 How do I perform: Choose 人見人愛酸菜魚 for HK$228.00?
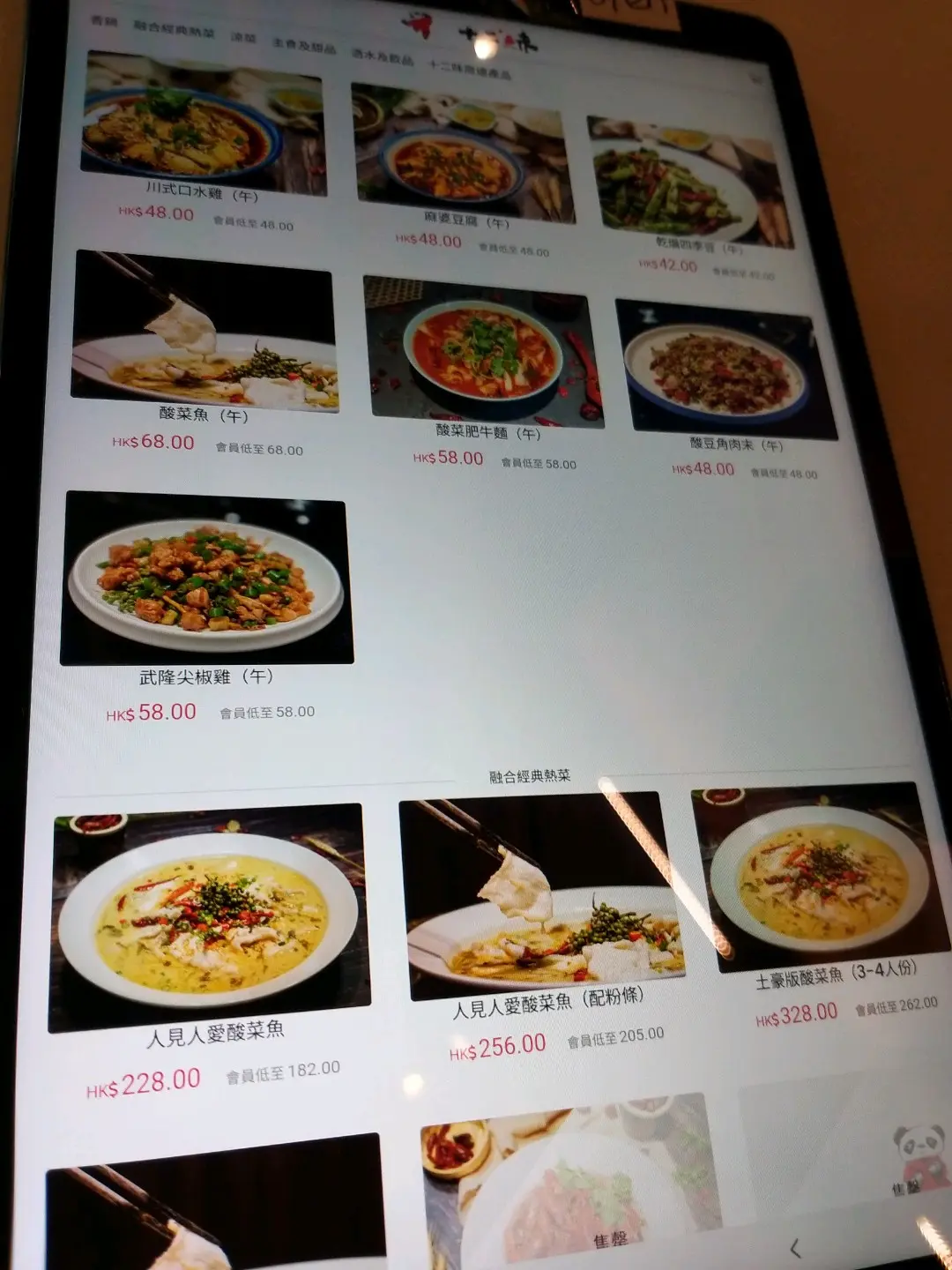210,917
